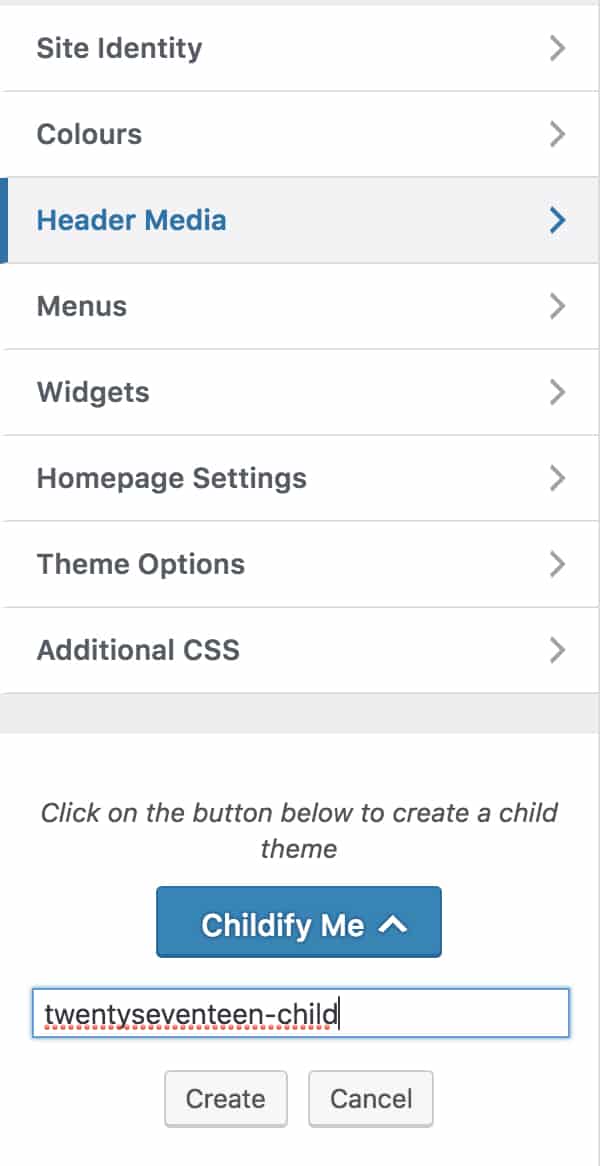Cancel child theme creation

[370, 1099]
